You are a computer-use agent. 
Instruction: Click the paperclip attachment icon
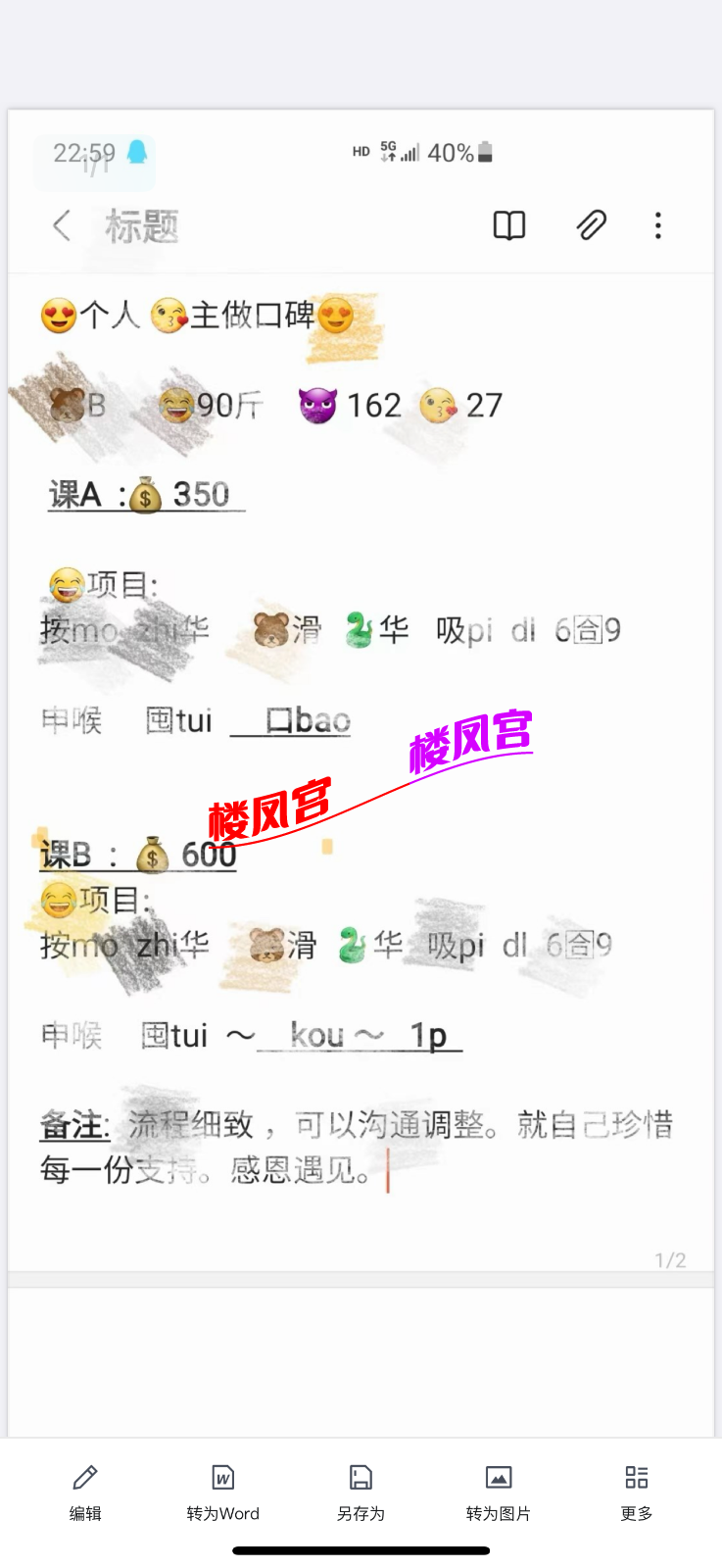click(x=591, y=225)
